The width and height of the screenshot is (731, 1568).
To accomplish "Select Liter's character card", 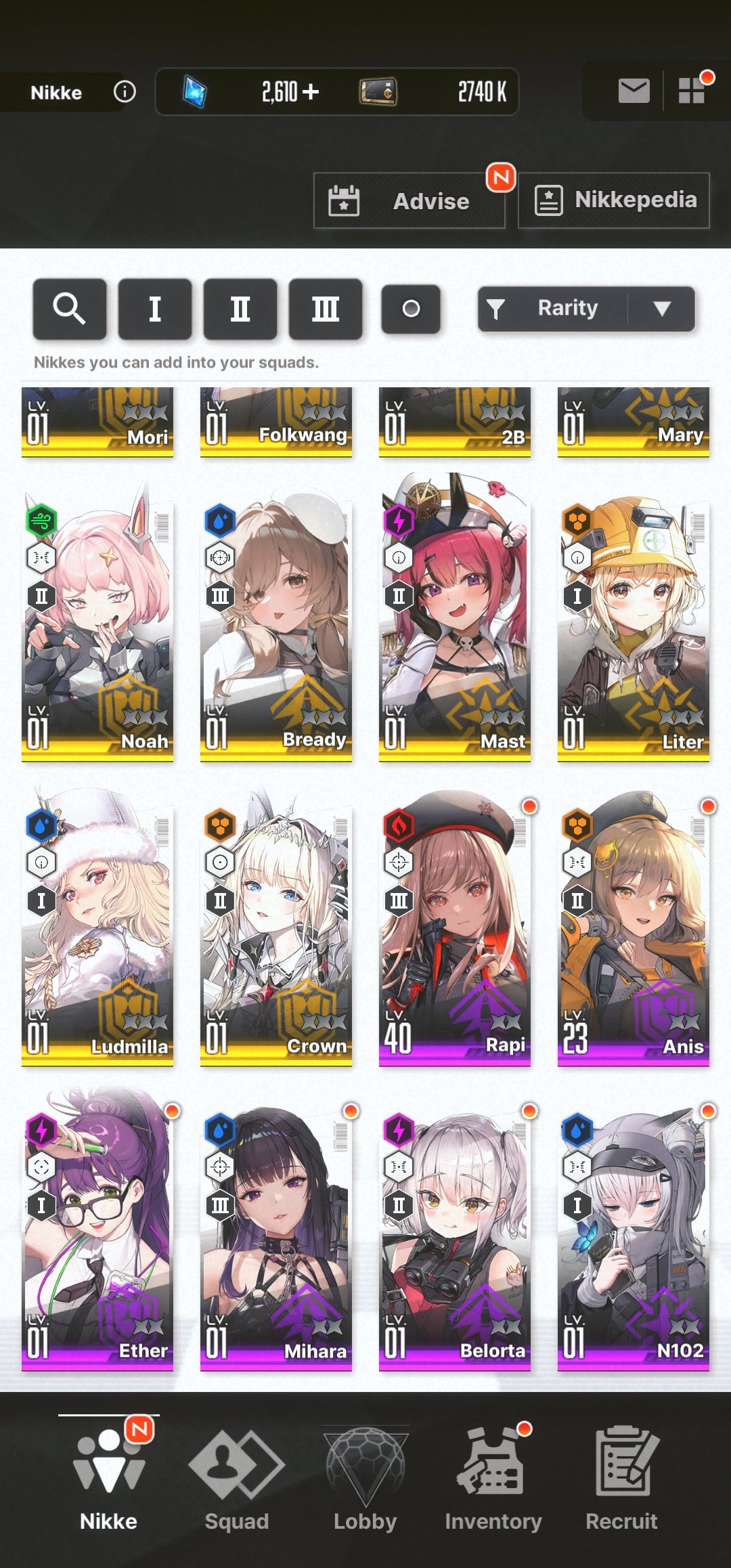I will (x=634, y=623).
